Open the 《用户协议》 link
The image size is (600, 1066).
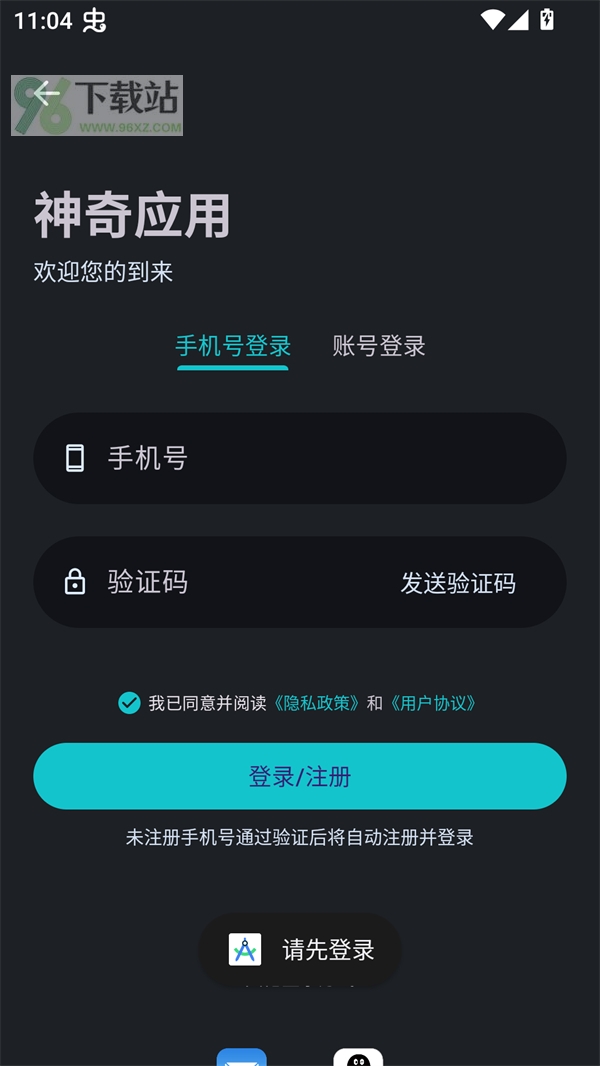click(433, 703)
